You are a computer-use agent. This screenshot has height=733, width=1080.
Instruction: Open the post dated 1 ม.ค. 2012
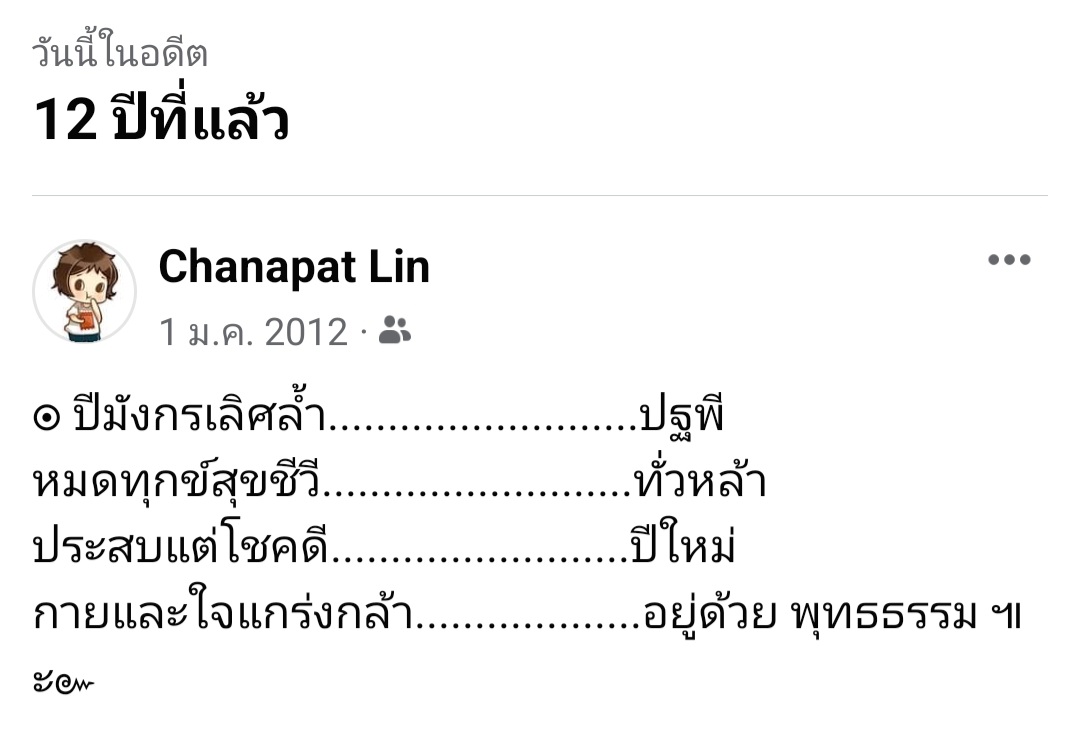tap(254, 332)
